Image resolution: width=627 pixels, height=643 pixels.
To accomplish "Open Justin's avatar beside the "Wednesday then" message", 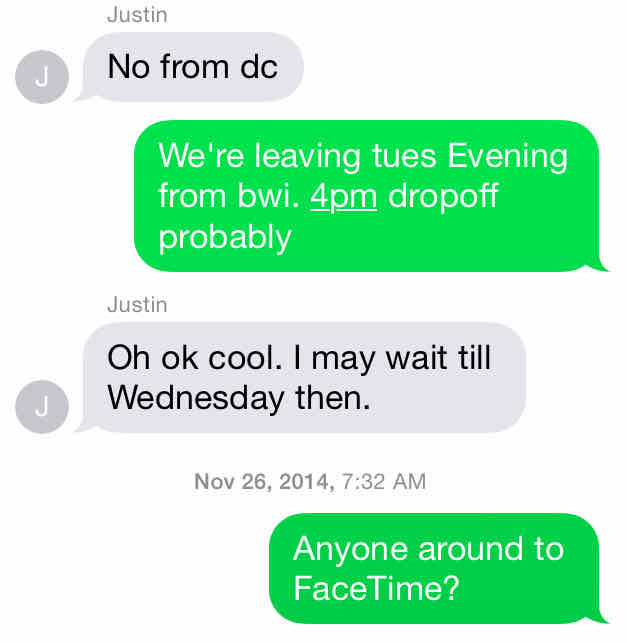I will [43, 406].
